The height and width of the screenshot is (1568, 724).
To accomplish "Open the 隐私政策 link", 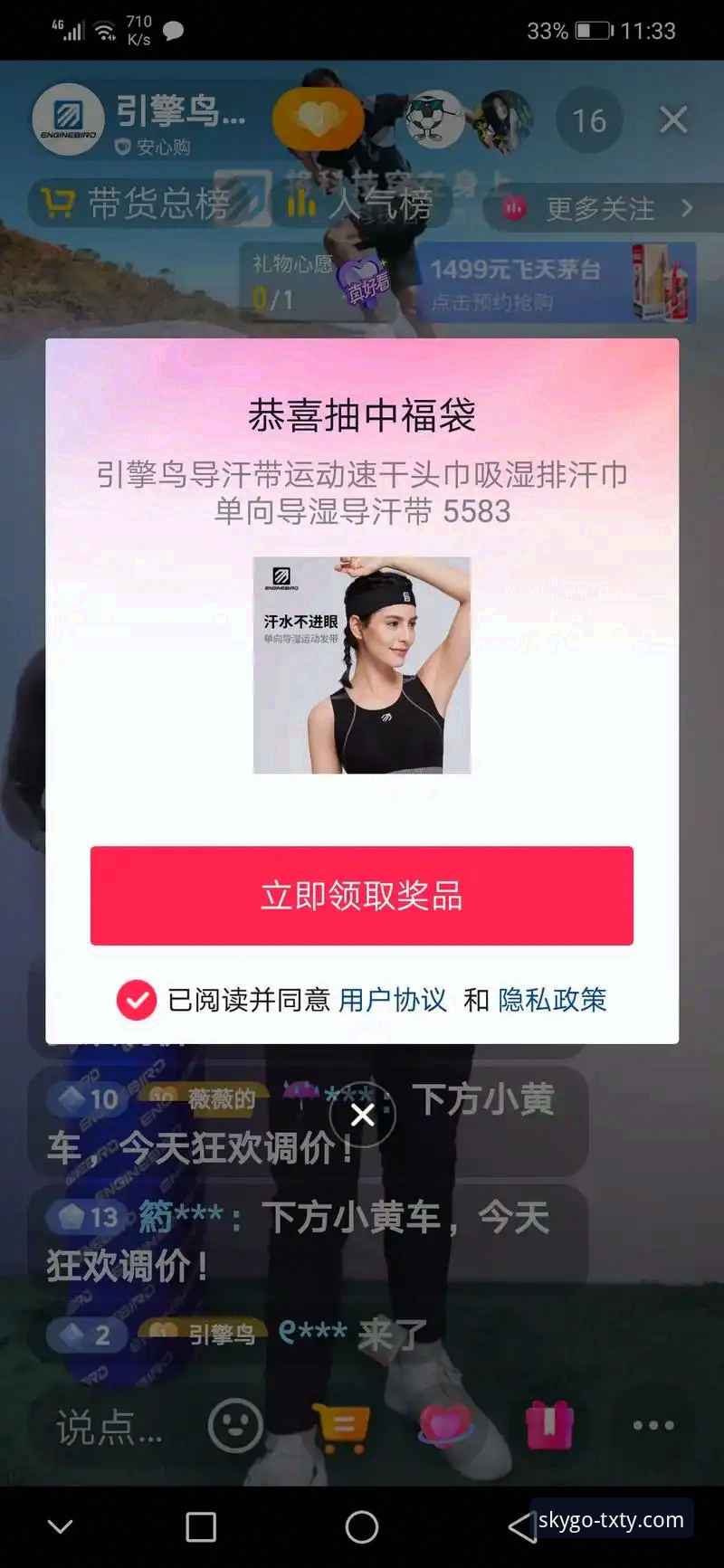I will [552, 1000].
